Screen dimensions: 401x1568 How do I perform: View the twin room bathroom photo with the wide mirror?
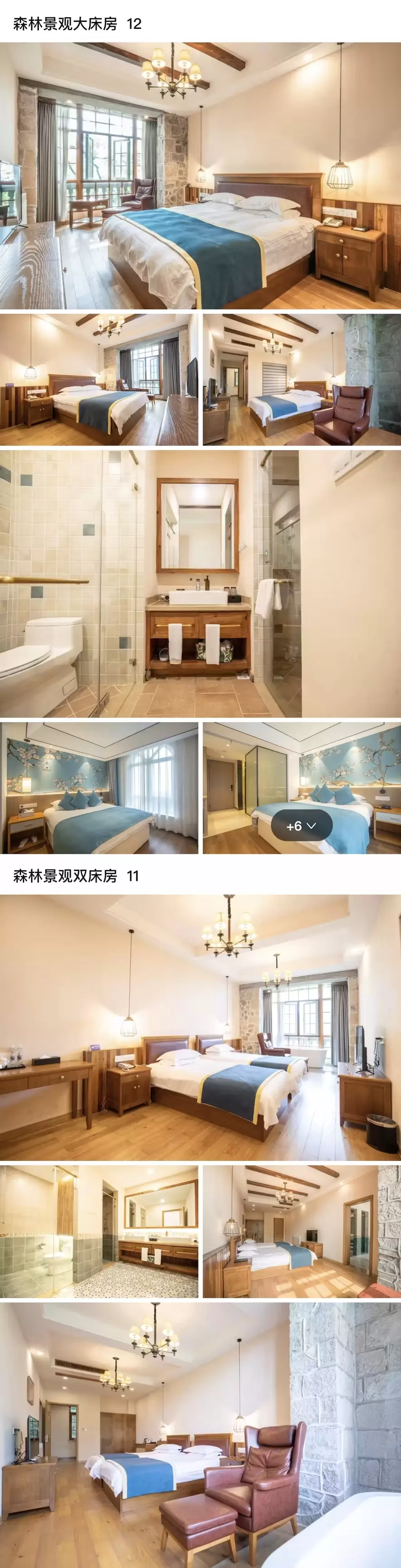coord(99,1232)
